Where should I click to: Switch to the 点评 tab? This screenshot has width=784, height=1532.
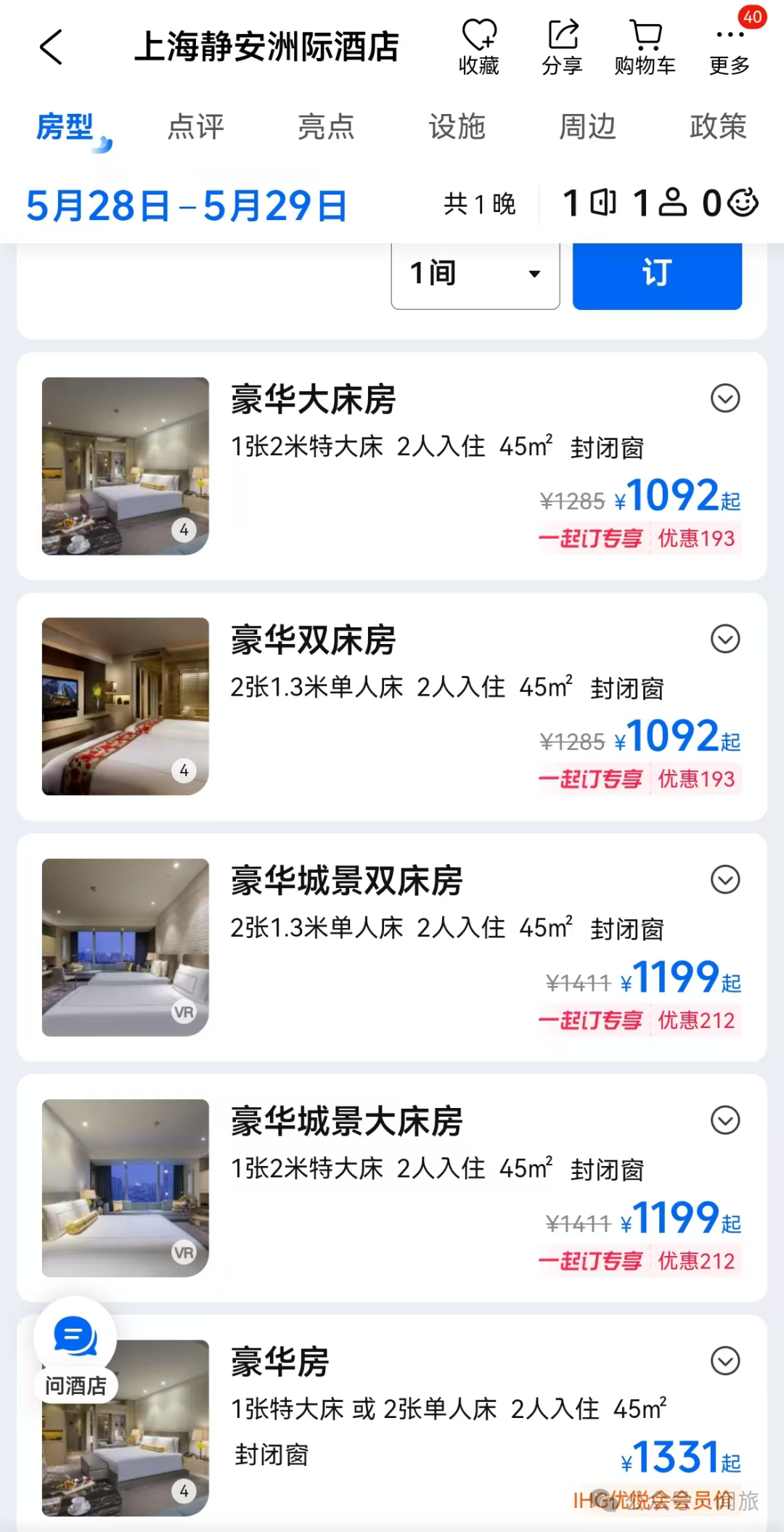pyautogui.click(x=196, y=127)
